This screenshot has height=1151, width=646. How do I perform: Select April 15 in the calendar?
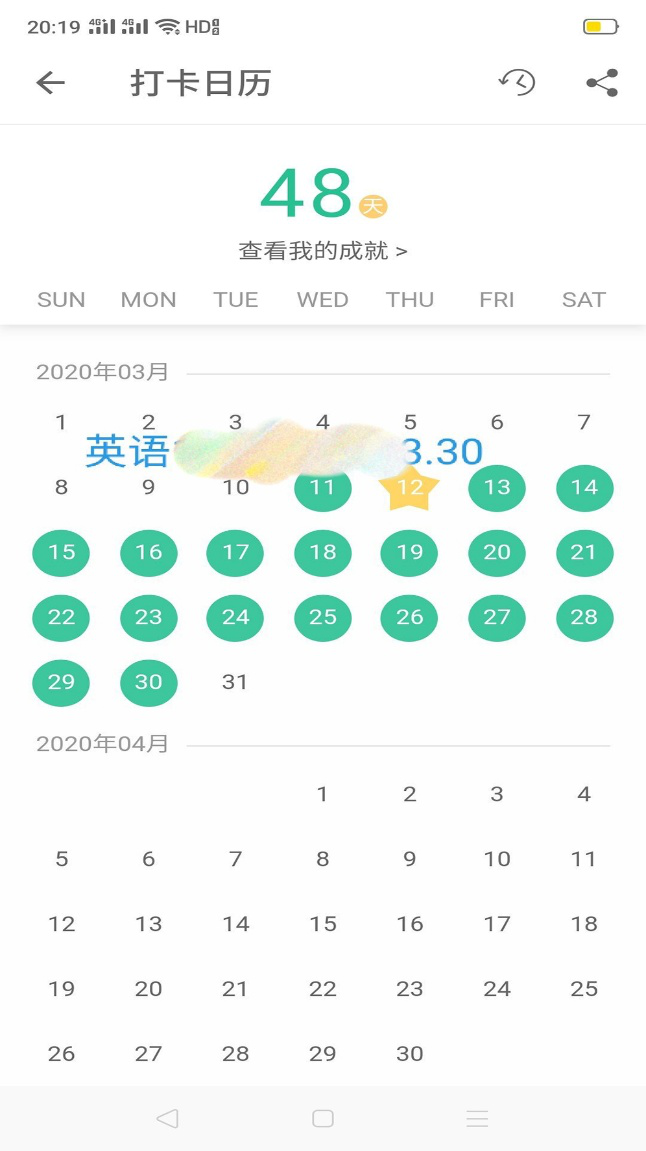(322, 924)
